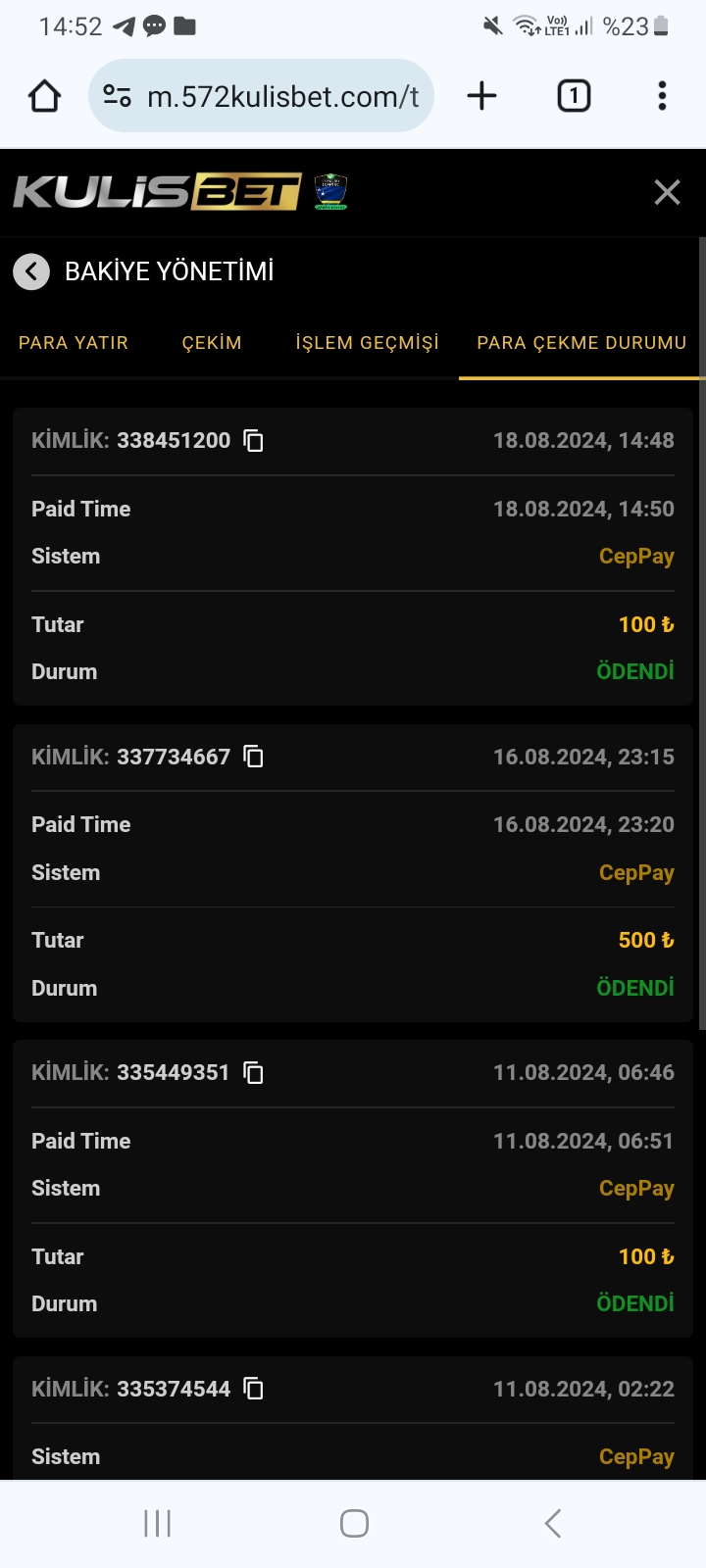Copy transaction ID 335374544
Image resolution: width=706 pixels, height=1568 pixels.
coord(254,1389)
